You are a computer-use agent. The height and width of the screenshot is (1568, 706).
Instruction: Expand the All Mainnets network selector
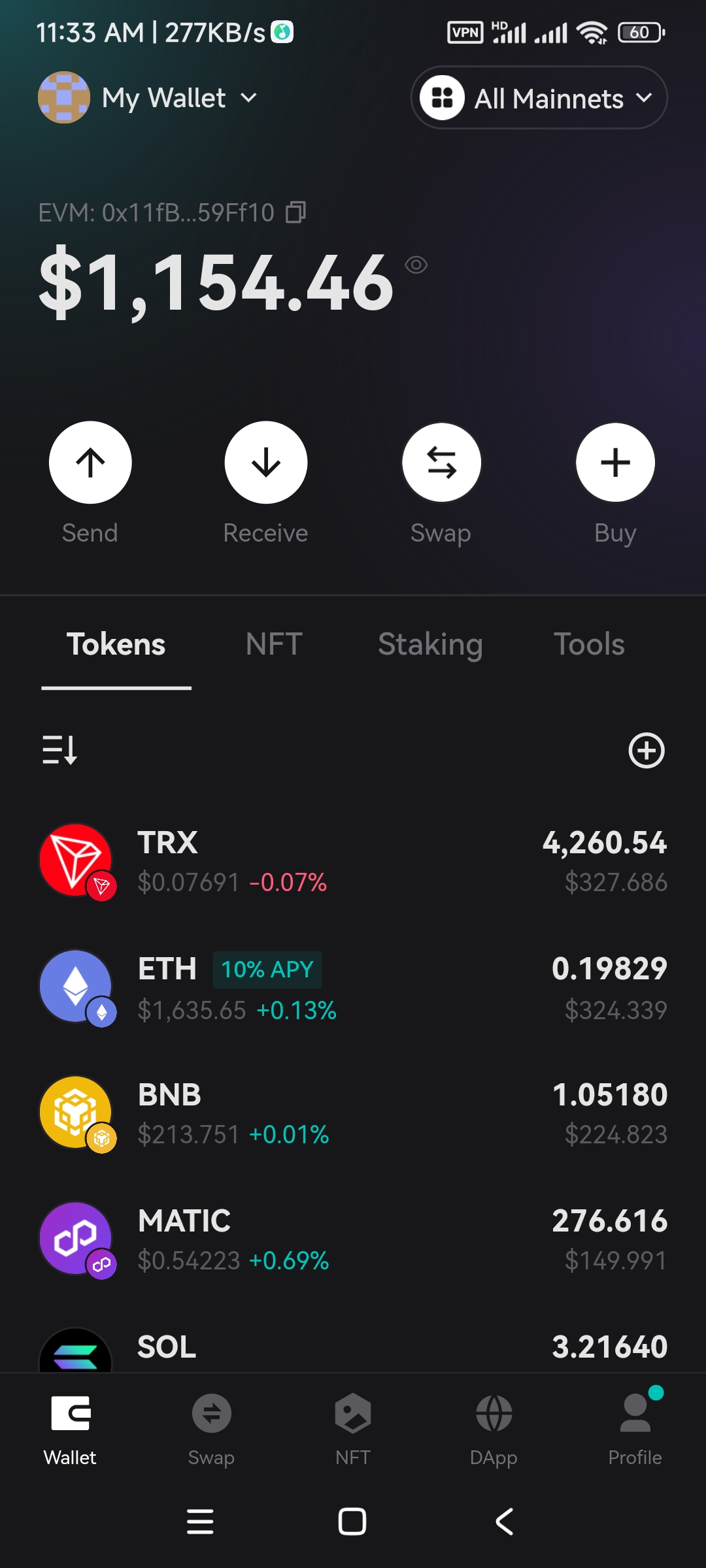(x=539, y=98)
